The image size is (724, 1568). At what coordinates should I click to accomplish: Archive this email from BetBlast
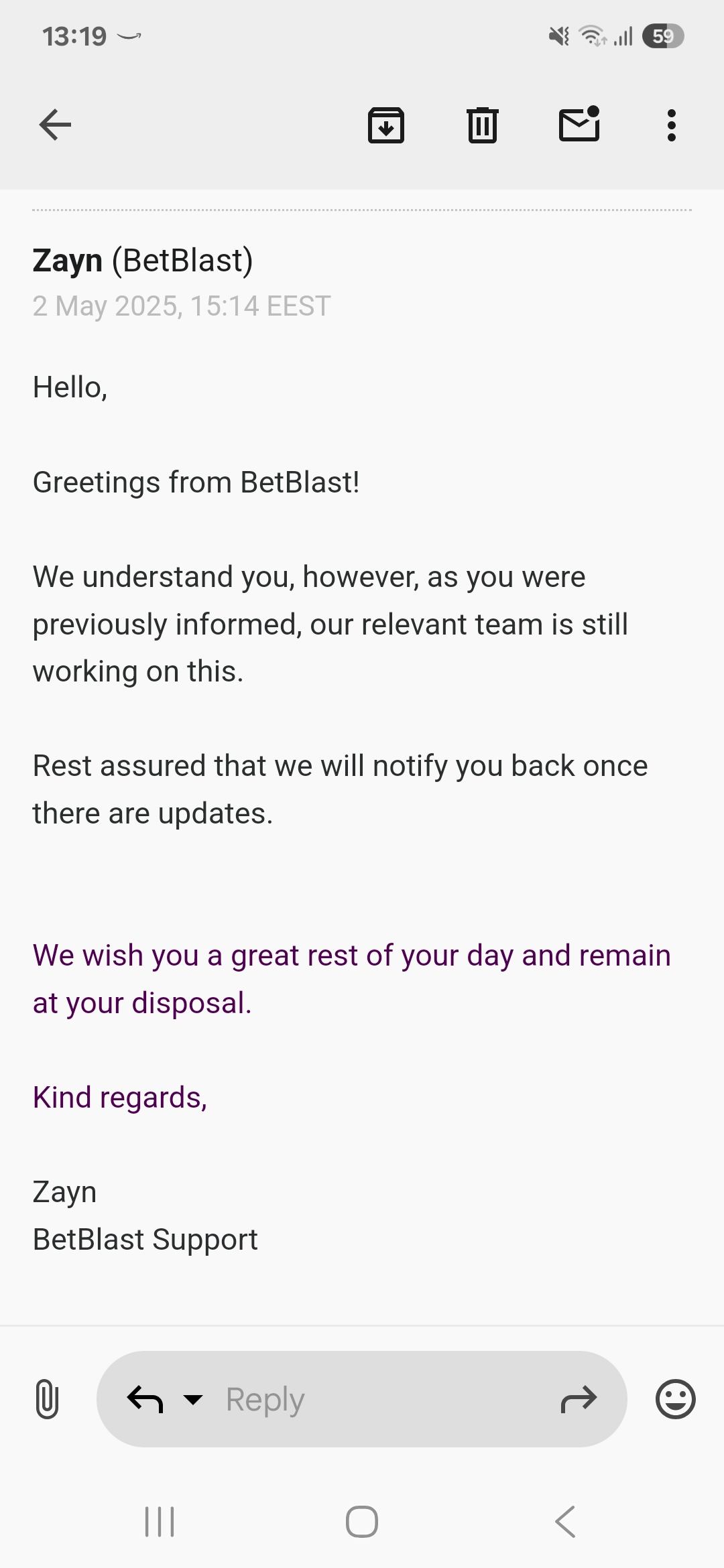click(x=386, y=125)
